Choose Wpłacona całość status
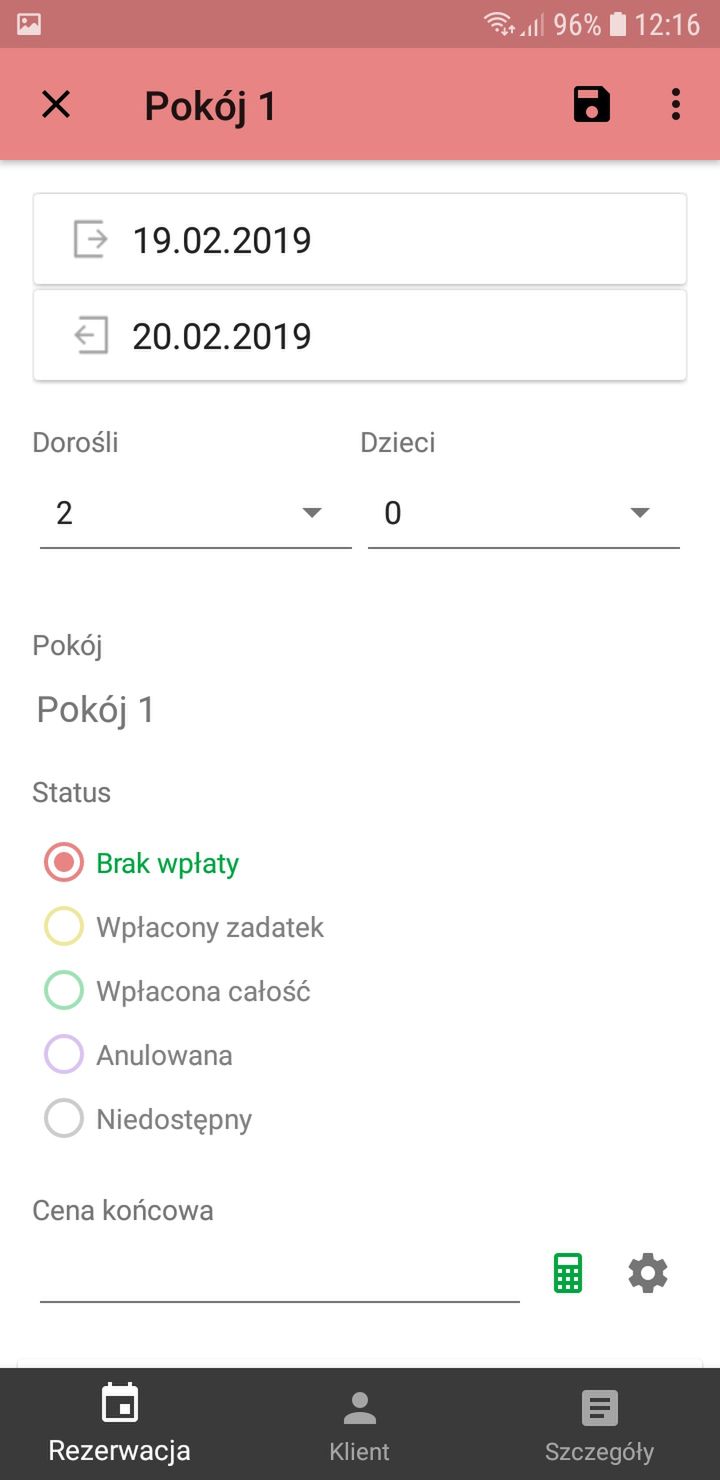The height and width of the screenshot is (1480, 720). pyautogui.click(x=178, y=991)
